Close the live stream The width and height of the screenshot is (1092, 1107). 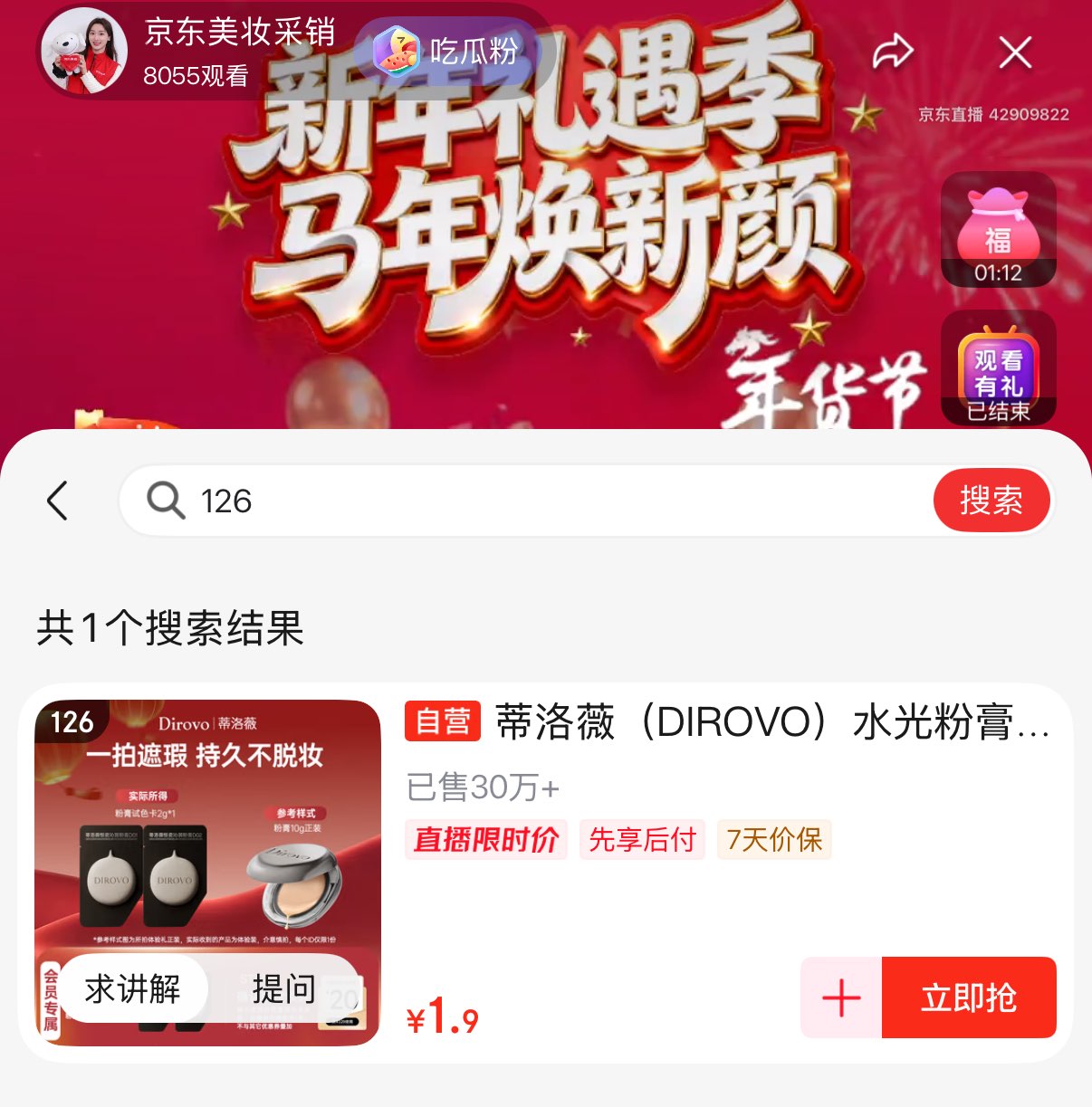(1015, 52)
